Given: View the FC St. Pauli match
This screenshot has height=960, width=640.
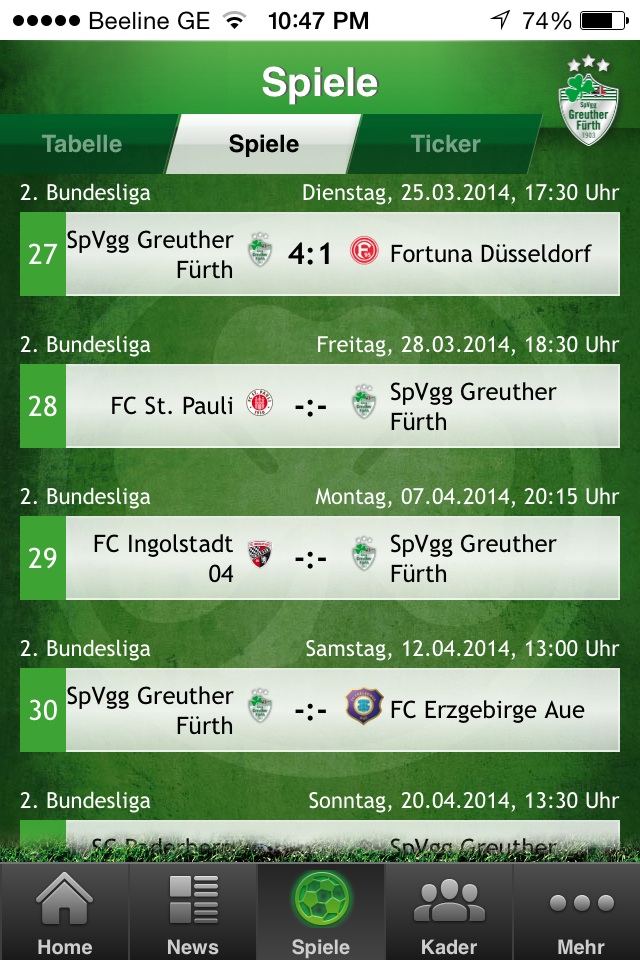Looking at the screenshot, I should pyautogui.click(x=320, y=406).
